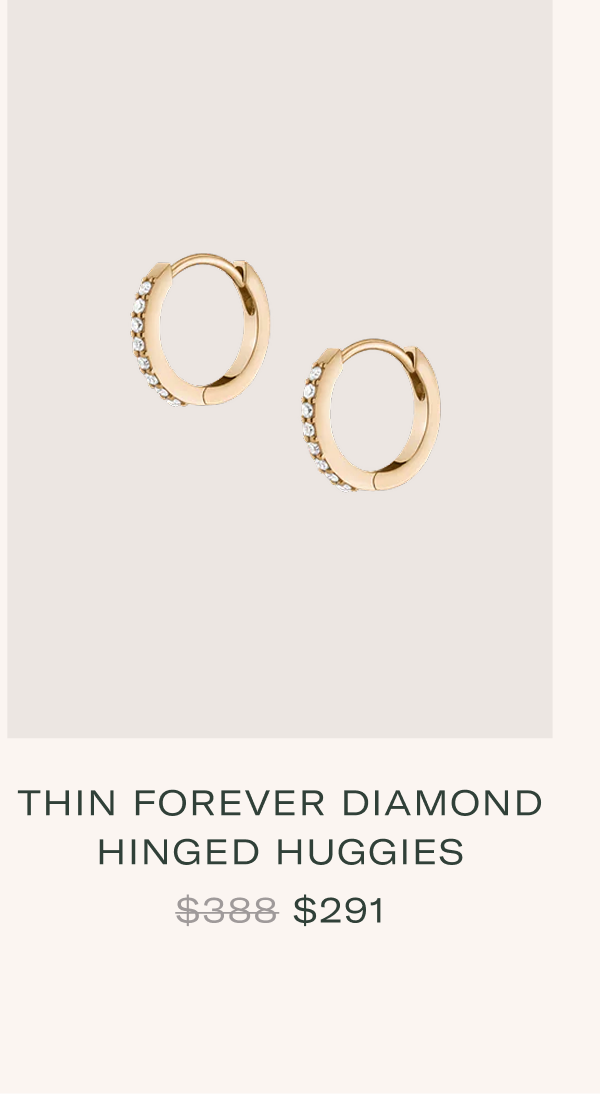This screenshot has height=1094, width=600.
Task: Open Thin Forever Diamond Hinged Huggies product
Action: coord(280,826)
